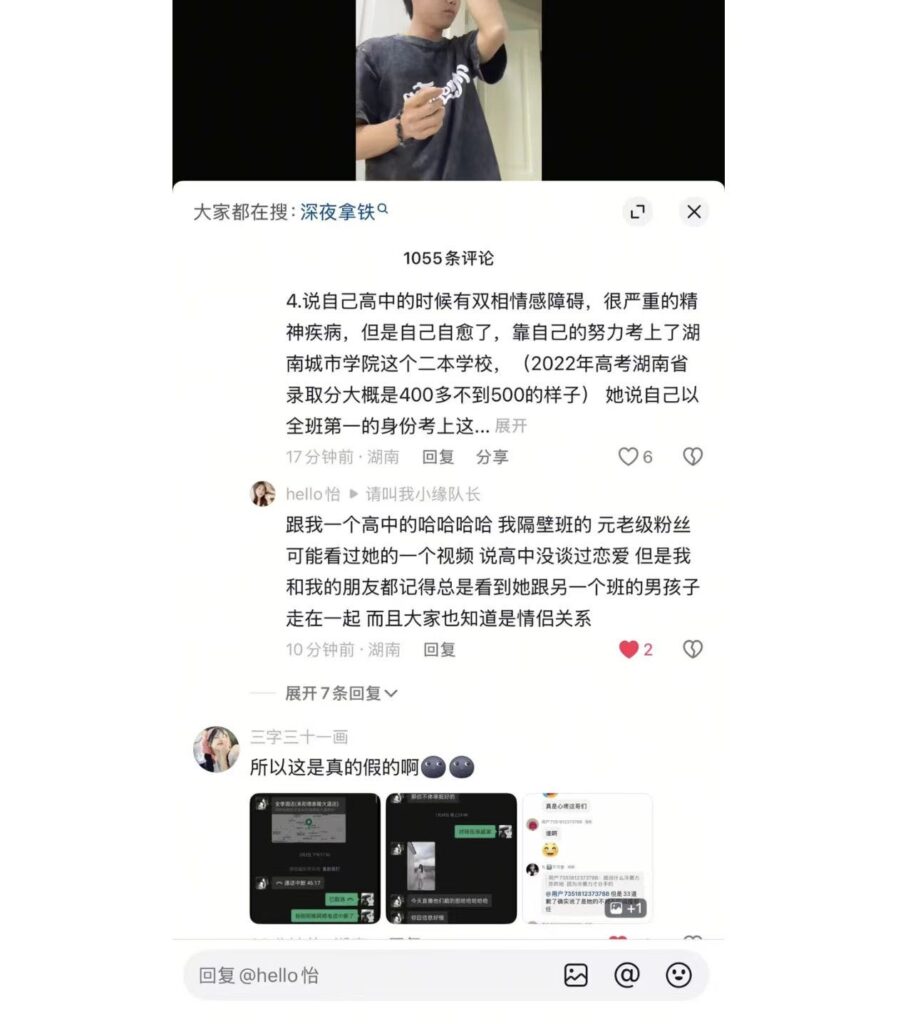
Task: Attach an image to the reply
Action: coord(576,975)
